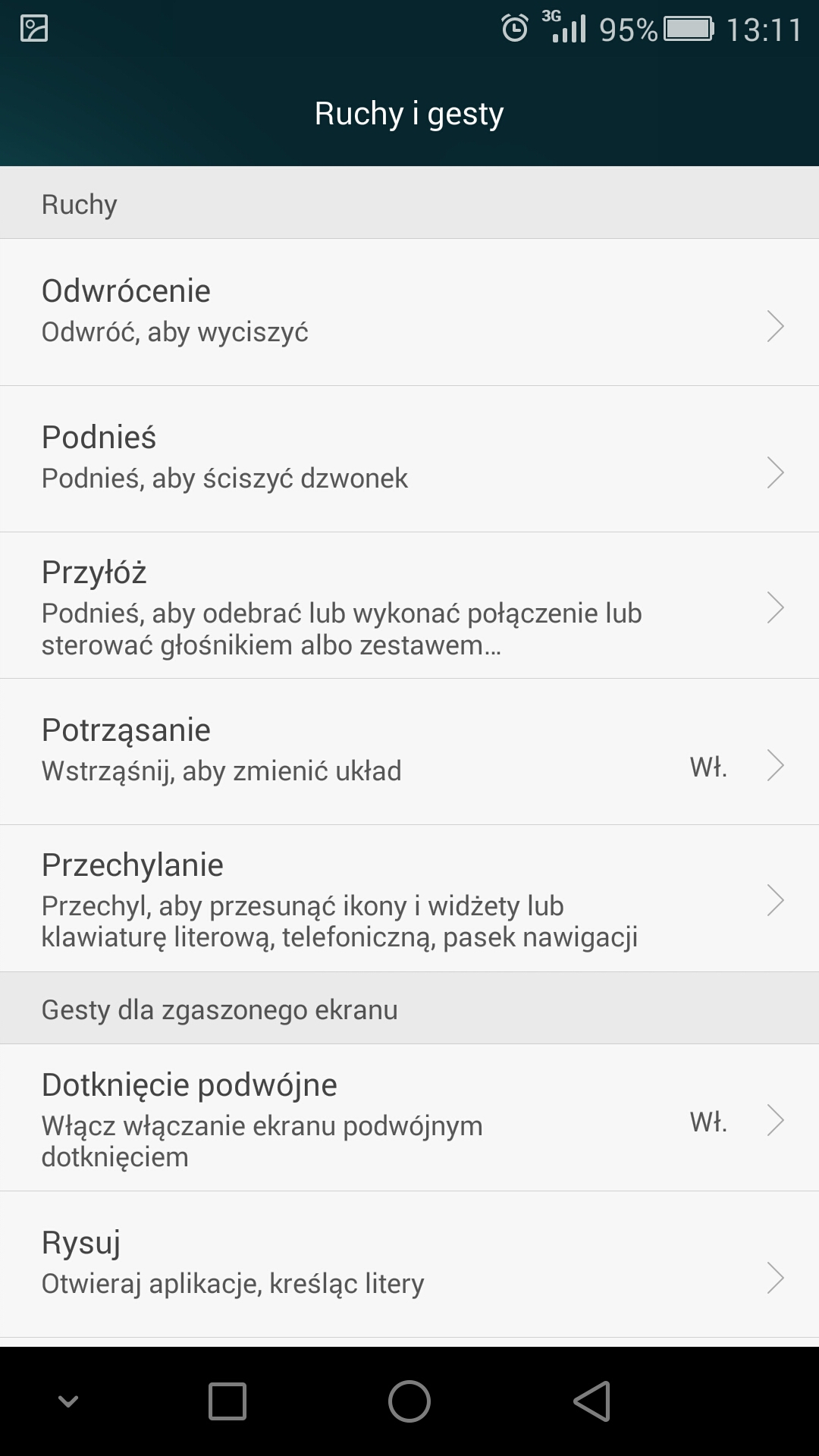819x1456 pixels.
Task: Open recent apps overview
Action: [227, 1401]
